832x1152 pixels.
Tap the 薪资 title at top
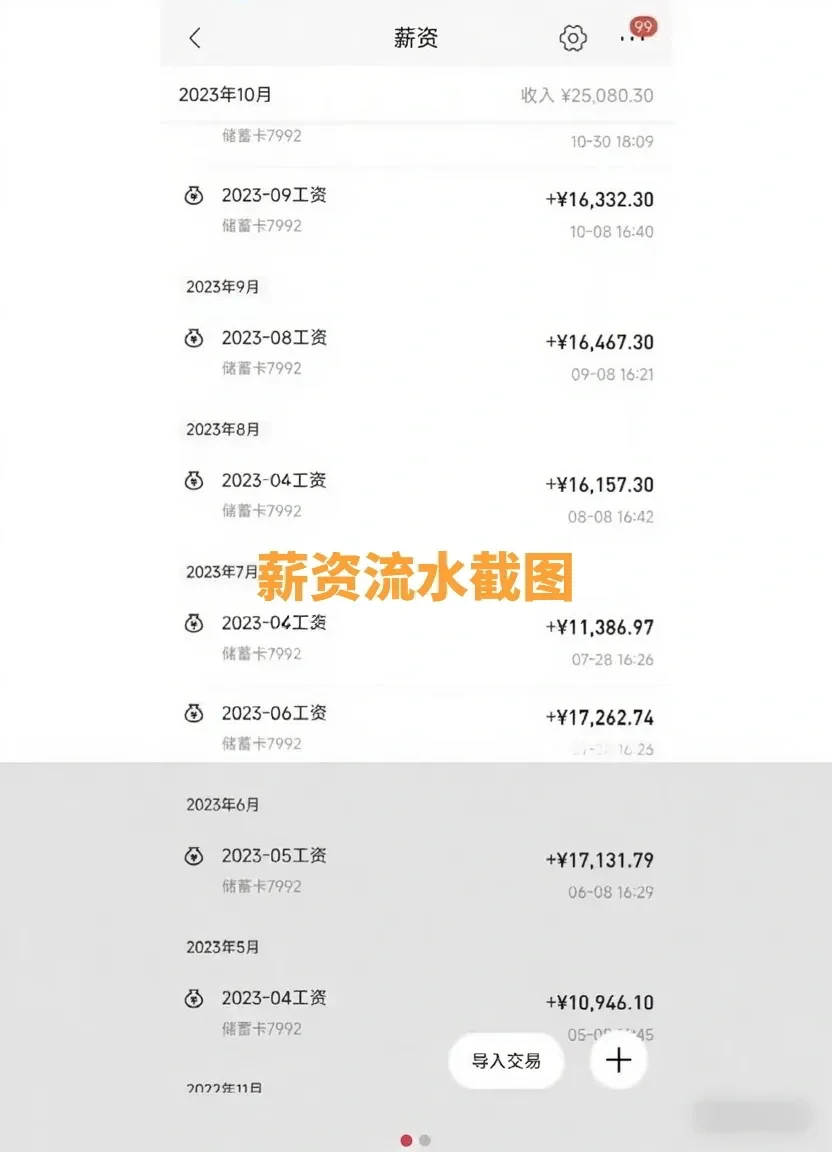coord(416,37)
